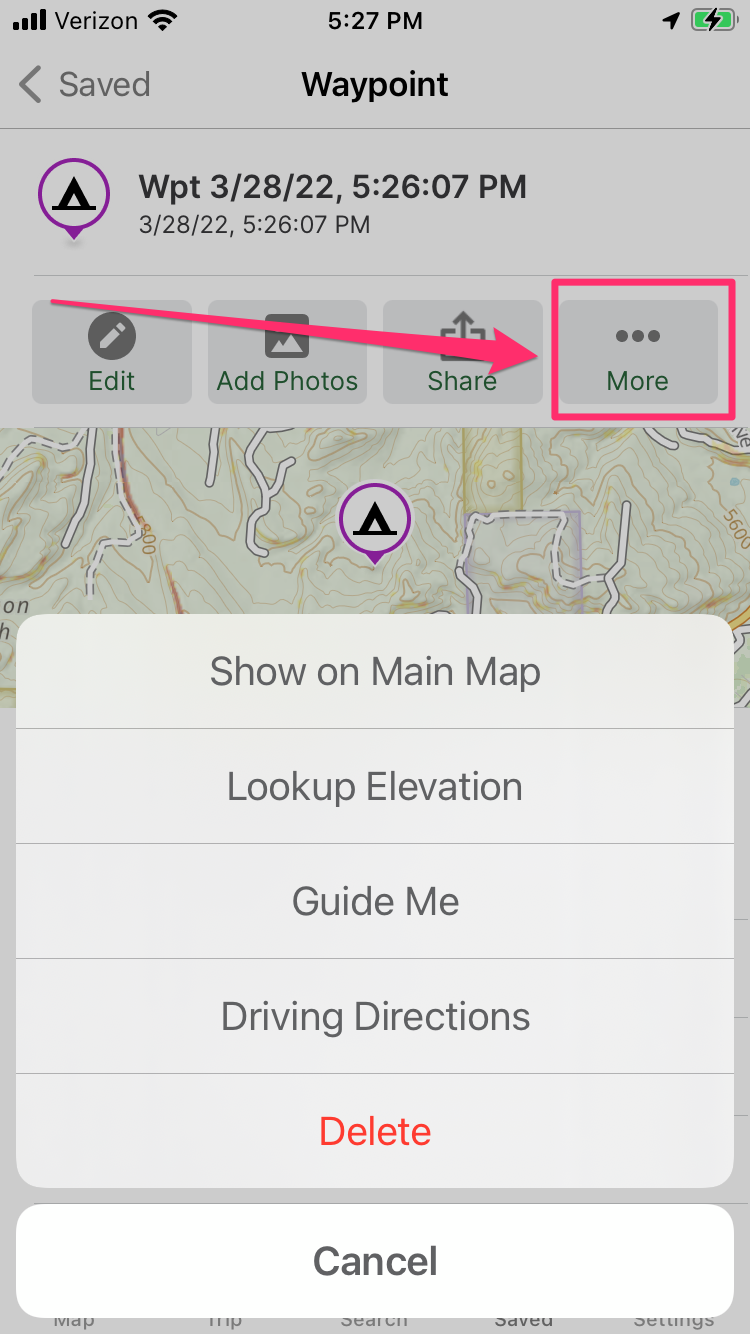
Task: Select Show on Main Map
Action: pos(375,672)
